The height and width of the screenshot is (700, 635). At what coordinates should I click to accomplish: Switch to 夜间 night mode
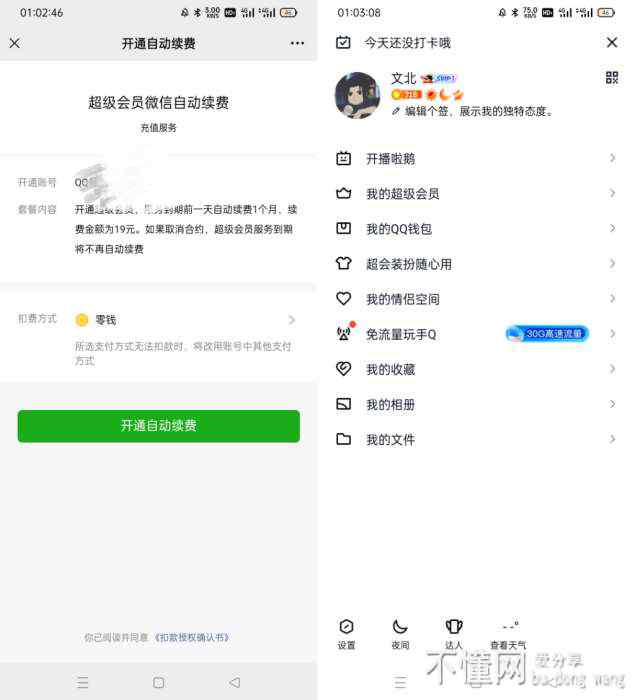click(x=400, y=633)
